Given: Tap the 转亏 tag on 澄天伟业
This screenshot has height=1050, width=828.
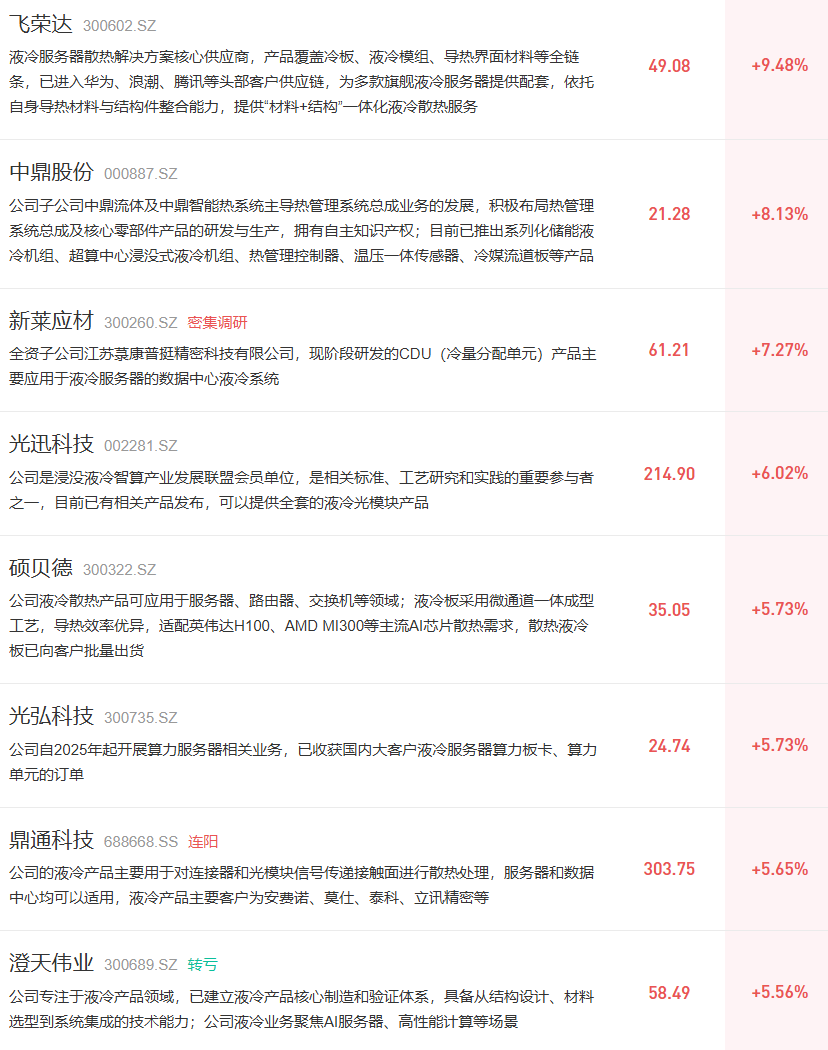Looking at the screenshot, I should click(x=202, y=965).
